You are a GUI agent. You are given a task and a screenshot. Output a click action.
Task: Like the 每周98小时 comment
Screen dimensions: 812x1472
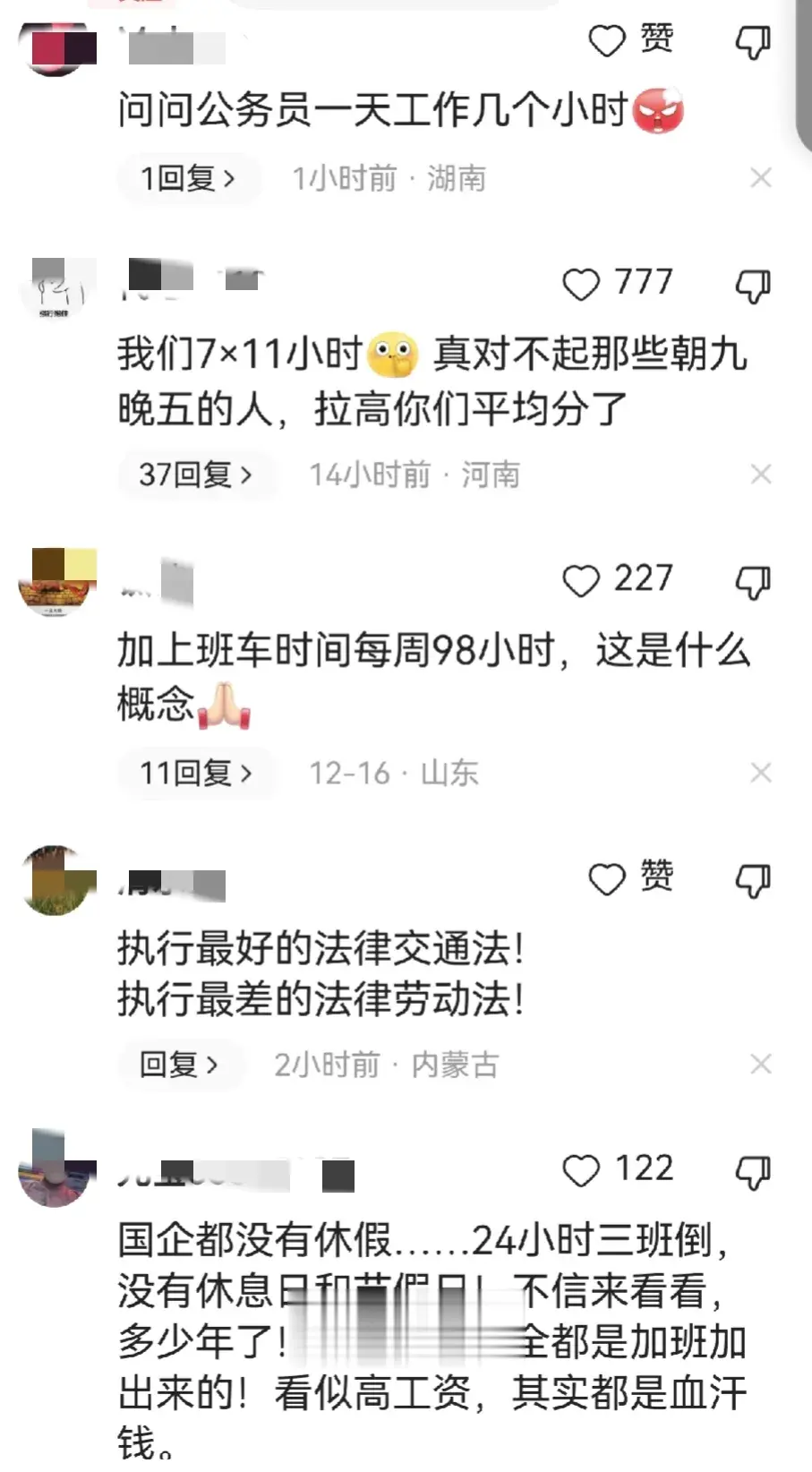click(x=581, y=581)
